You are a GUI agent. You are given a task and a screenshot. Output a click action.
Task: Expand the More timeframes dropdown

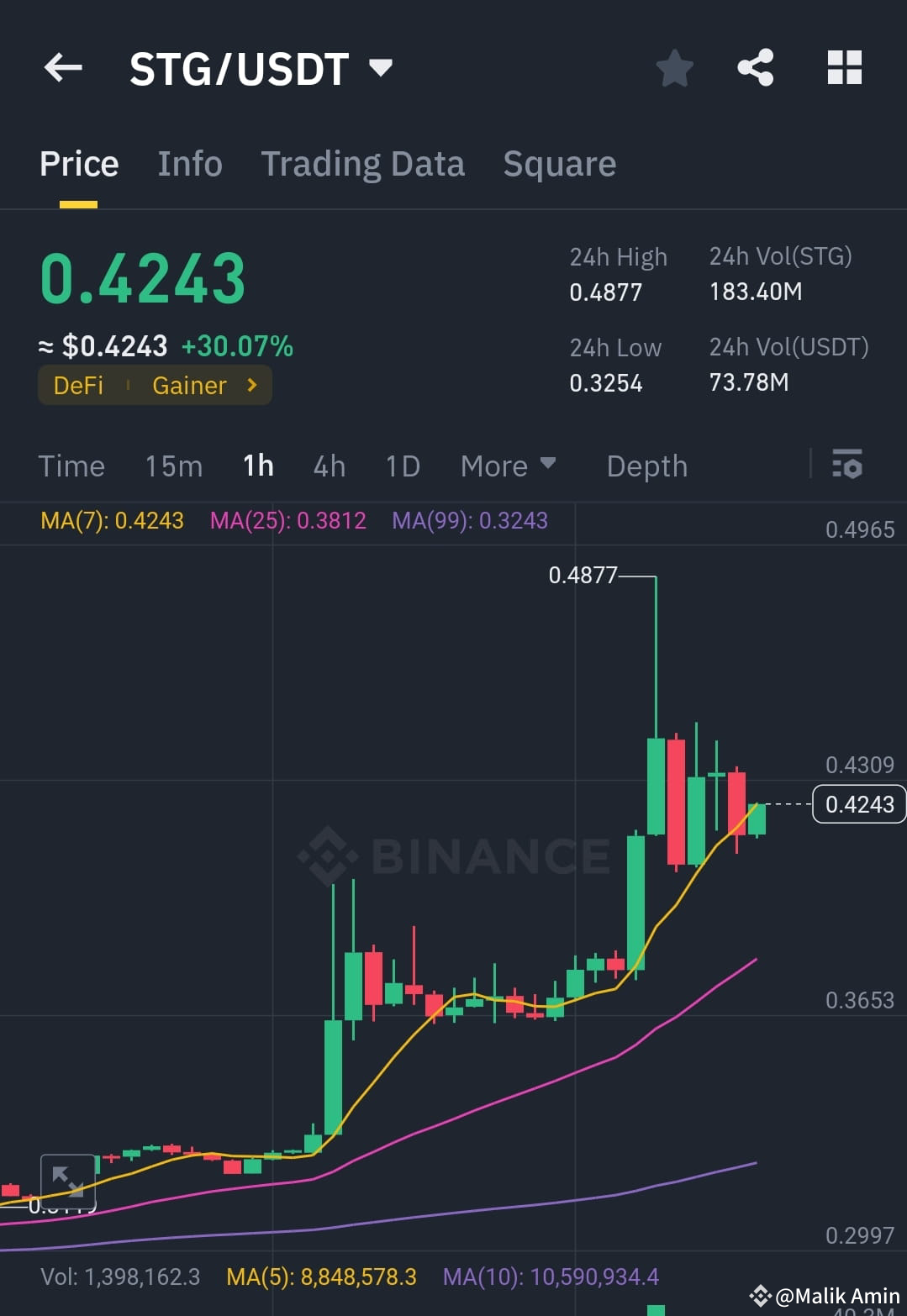[x=508, y=465]
